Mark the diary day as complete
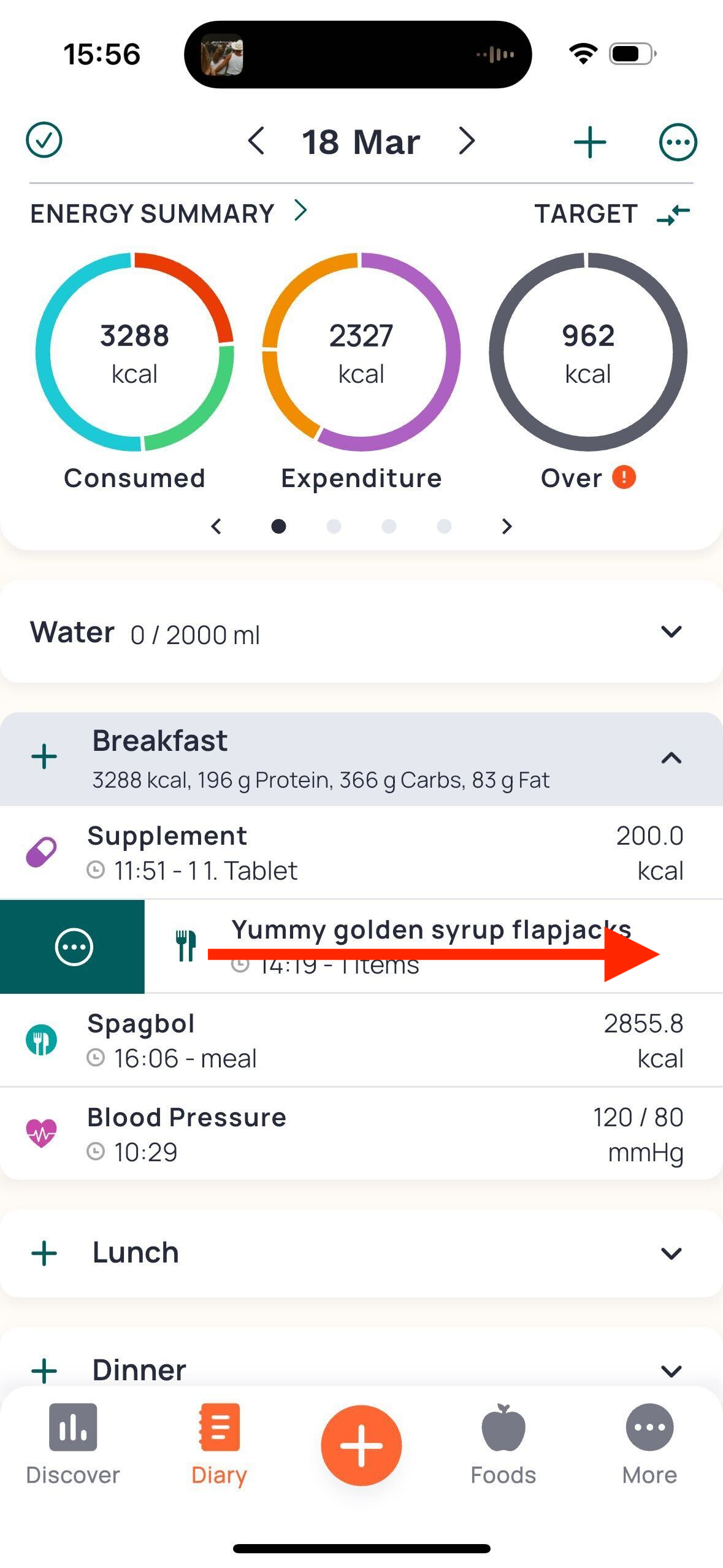The image size is (723, 1568). point(44,140)
